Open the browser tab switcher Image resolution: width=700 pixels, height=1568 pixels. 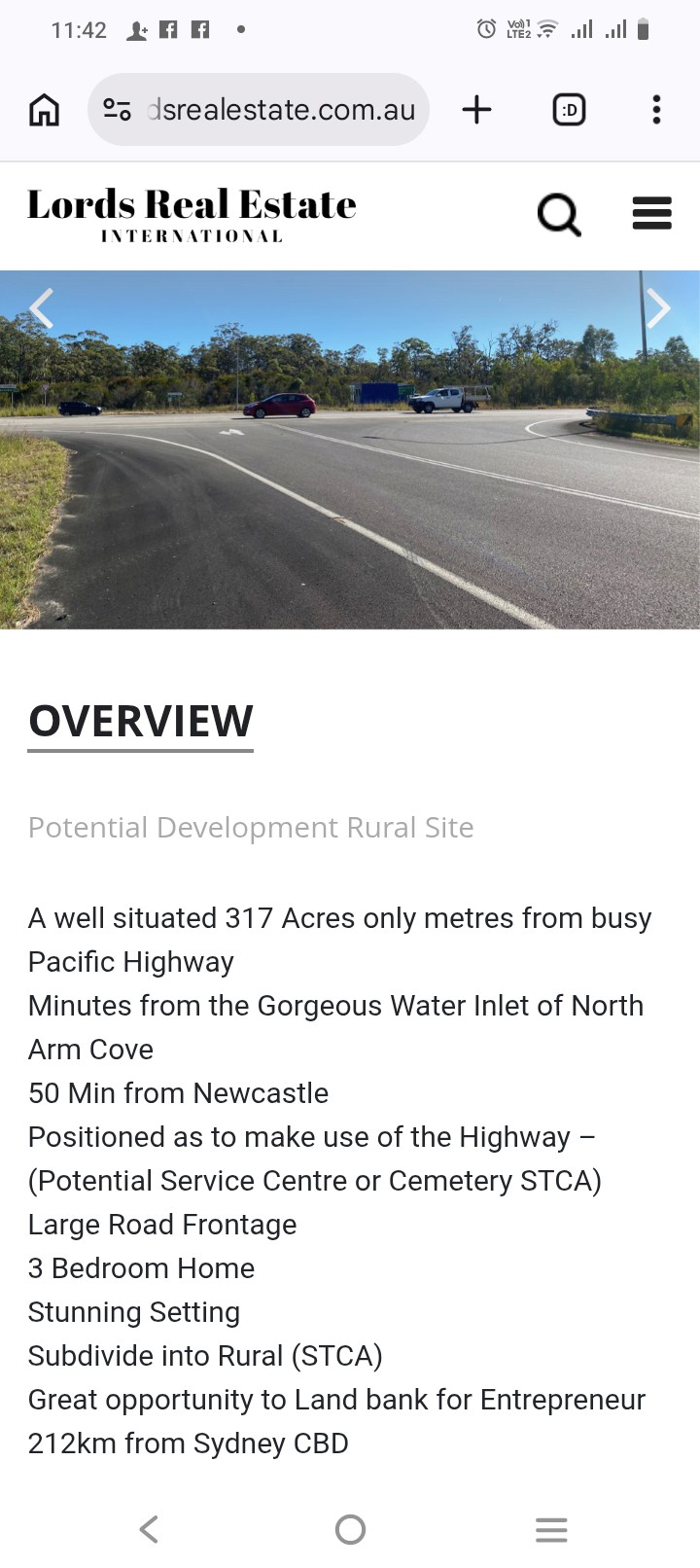click(569, 110)
